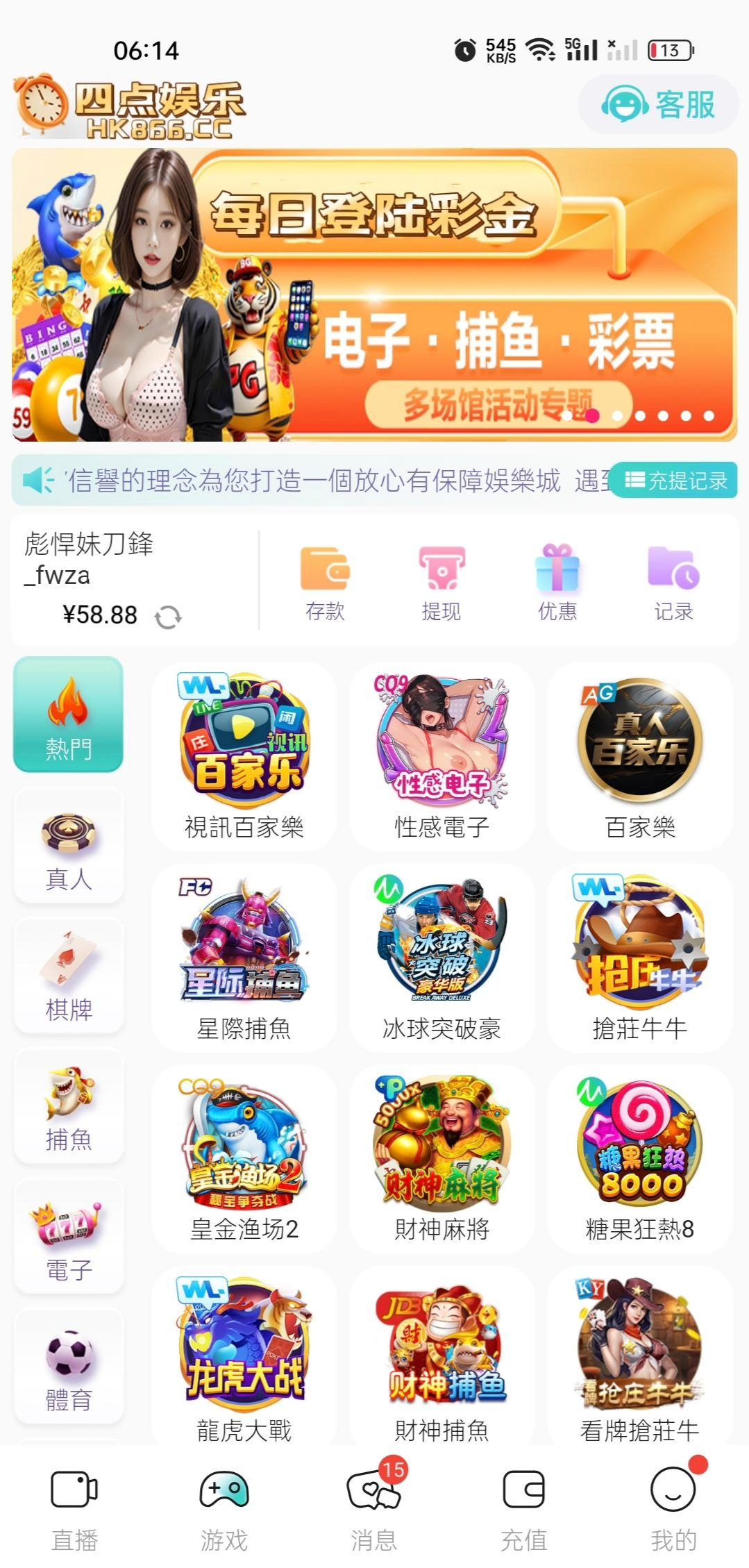Open 充提记录 records
749x1568 pixels.
pyautogui.click(x=676, y=480)
